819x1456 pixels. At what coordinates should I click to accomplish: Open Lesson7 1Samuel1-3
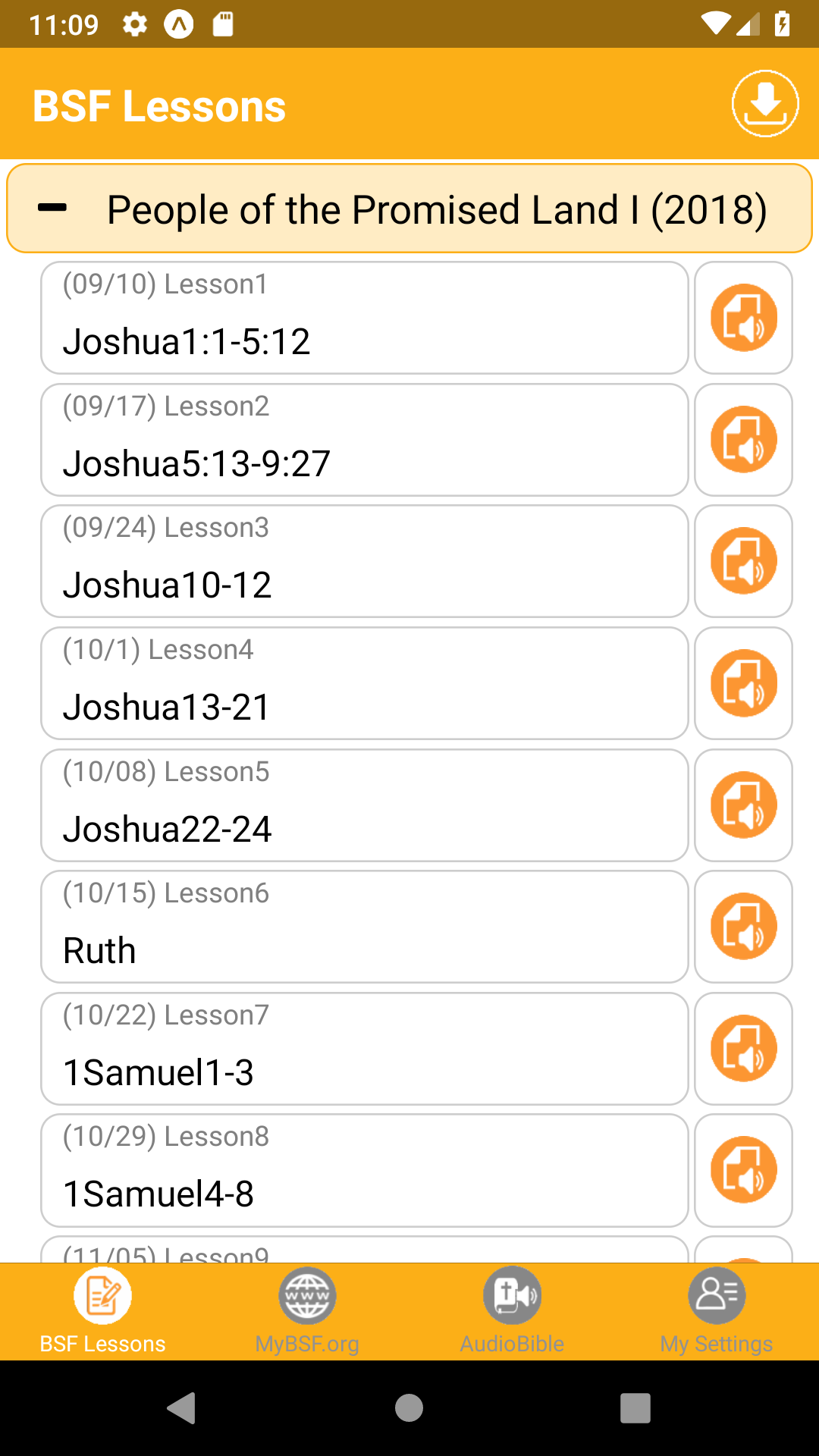click(x=364, y=1049)
